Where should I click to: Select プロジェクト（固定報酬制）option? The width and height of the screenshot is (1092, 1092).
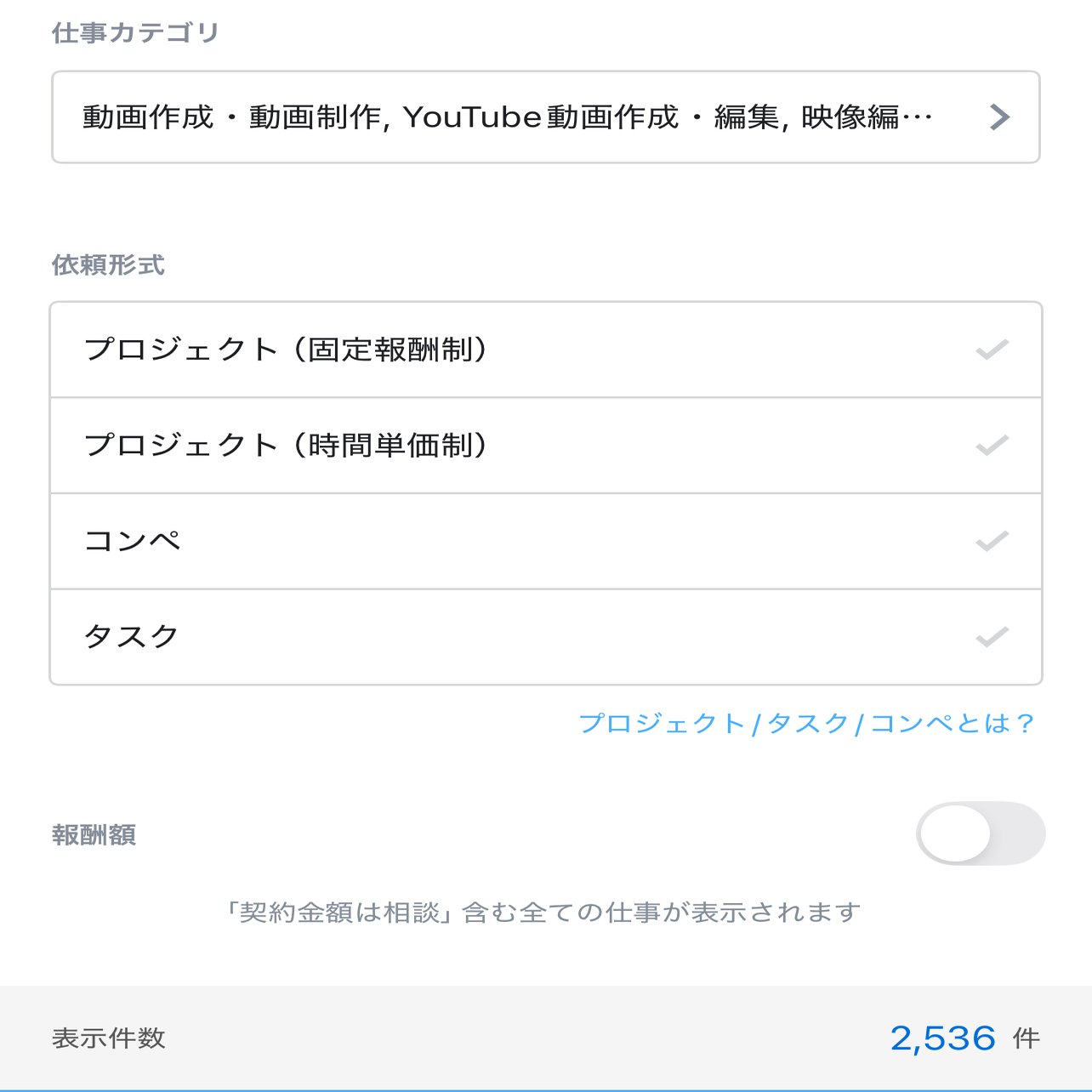545,350
